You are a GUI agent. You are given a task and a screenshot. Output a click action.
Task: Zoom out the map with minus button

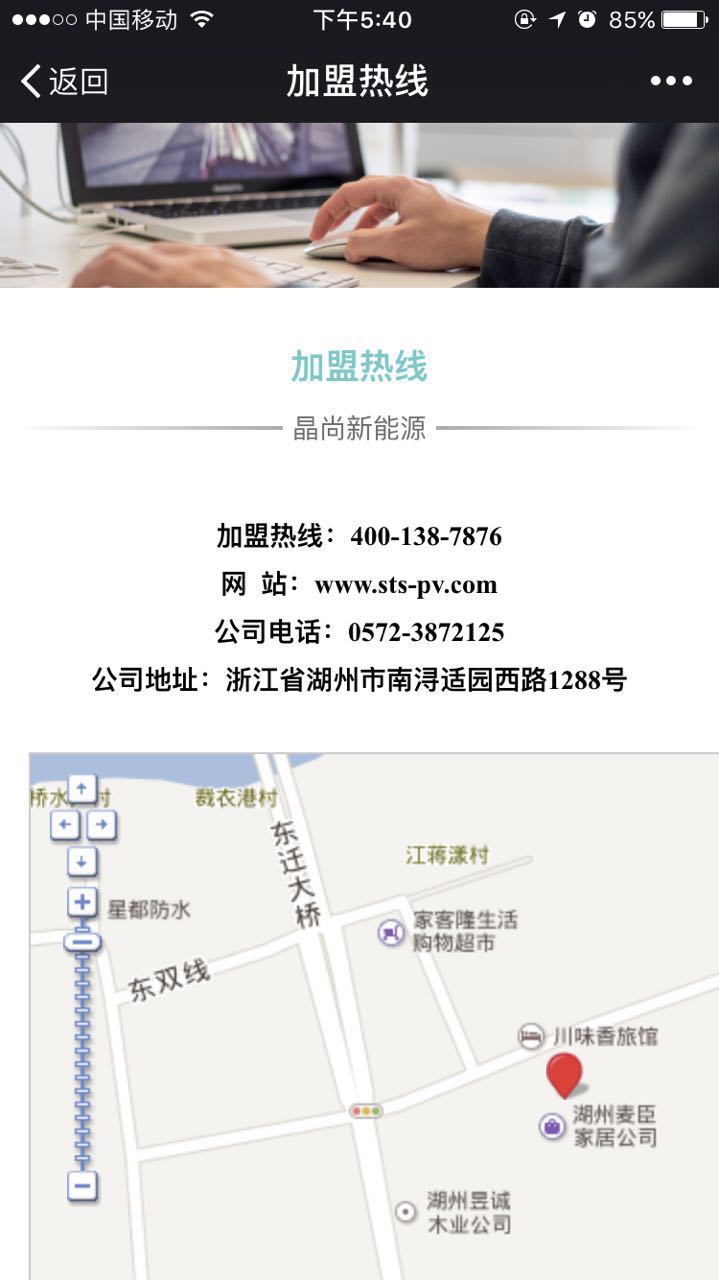(82, 1186)
